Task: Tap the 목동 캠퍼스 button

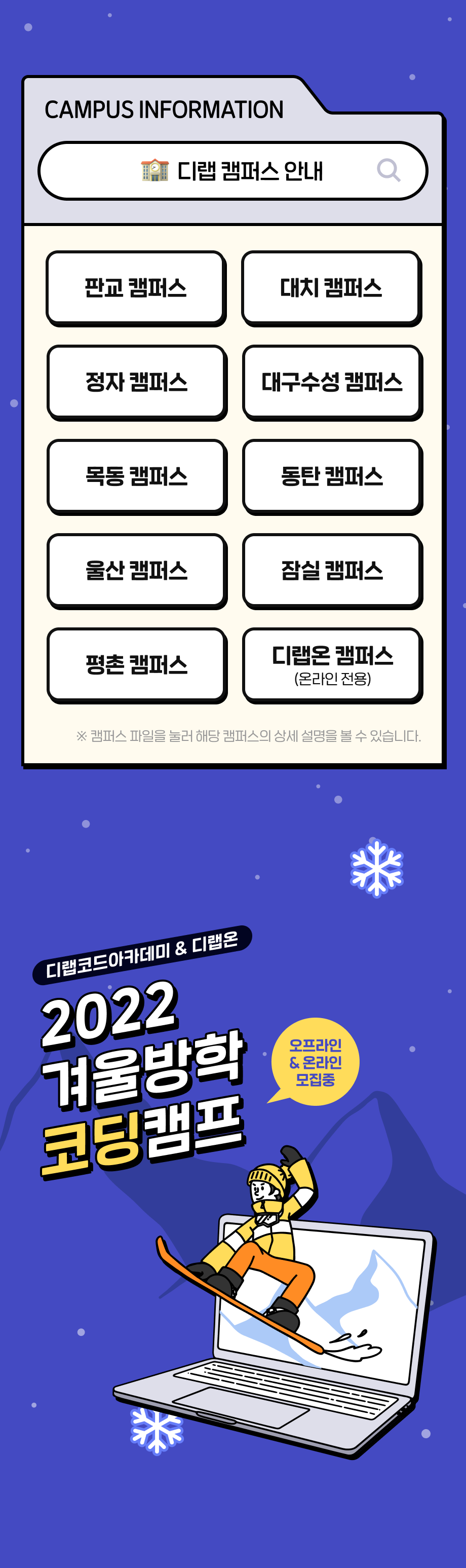Action: [x=136, y=476]
